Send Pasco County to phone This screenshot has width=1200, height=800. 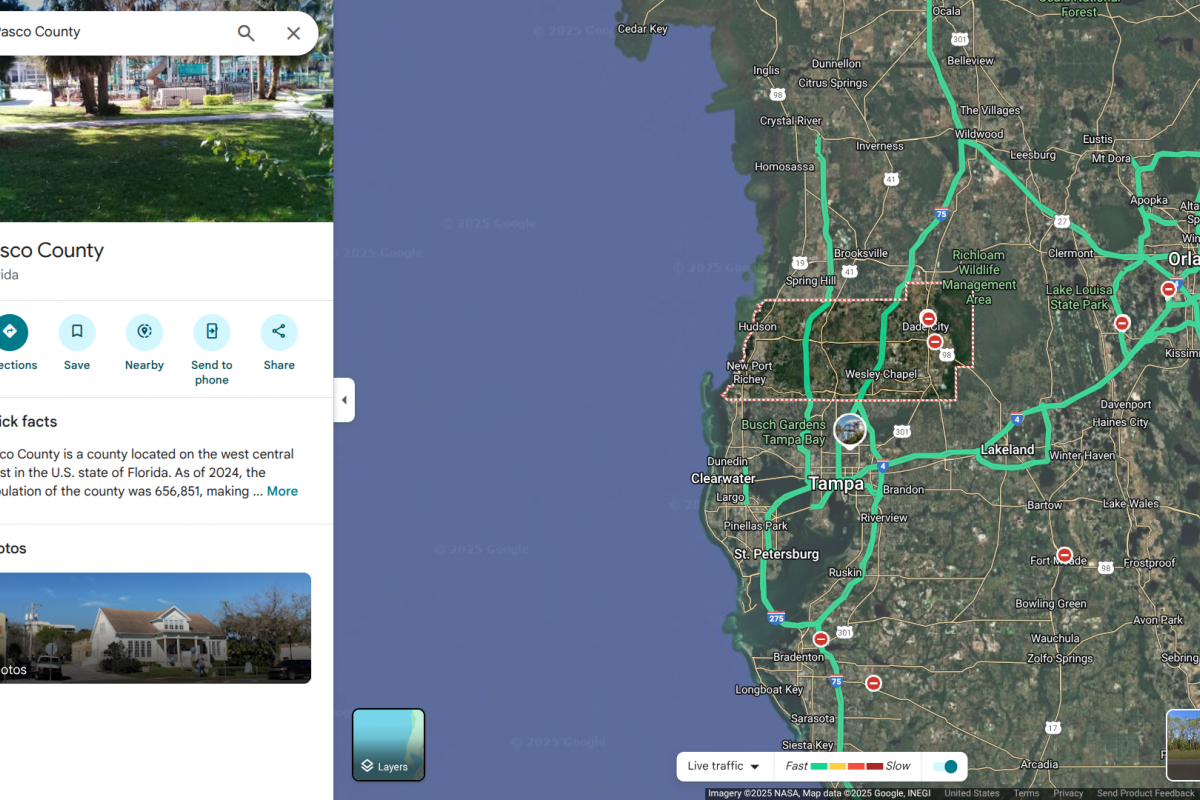click(211, 333)
